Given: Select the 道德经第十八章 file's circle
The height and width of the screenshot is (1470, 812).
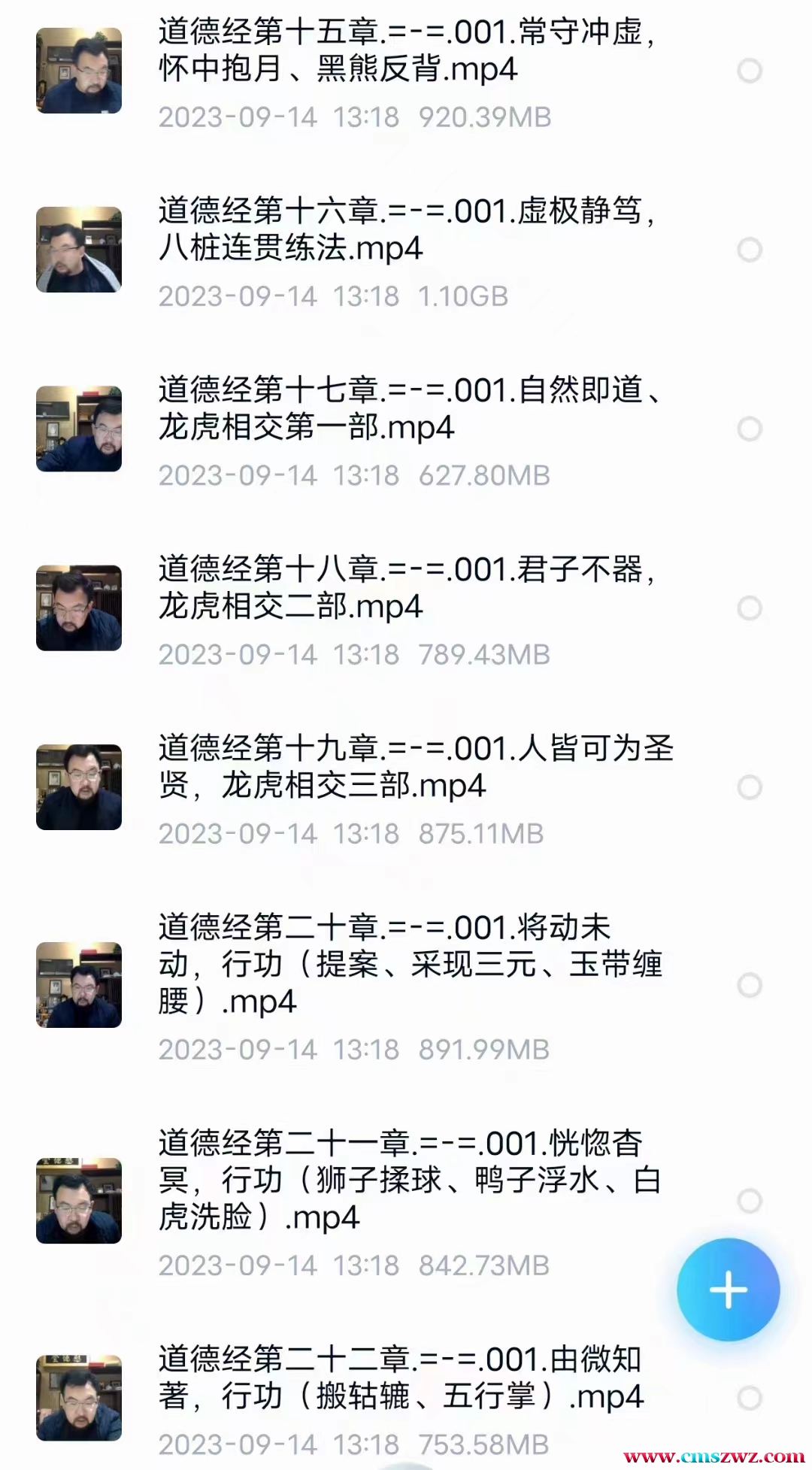Looking at the screenshot, I should click(x=749, y=608).
